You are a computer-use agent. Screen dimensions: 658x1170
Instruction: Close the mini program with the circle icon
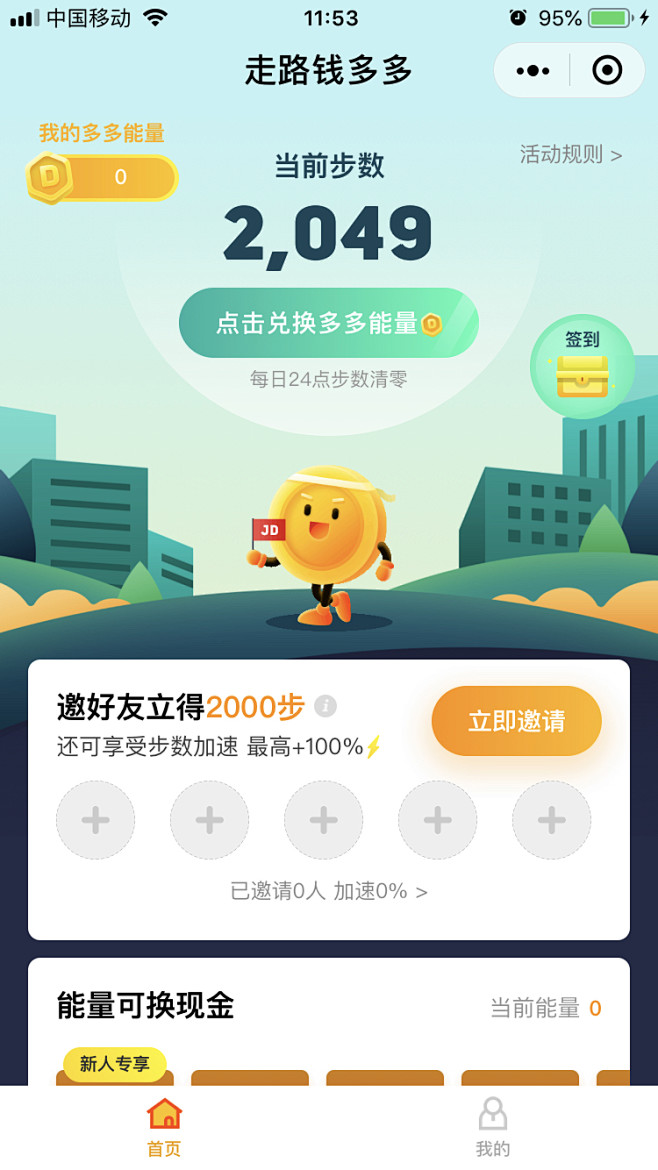coord(606,70)
